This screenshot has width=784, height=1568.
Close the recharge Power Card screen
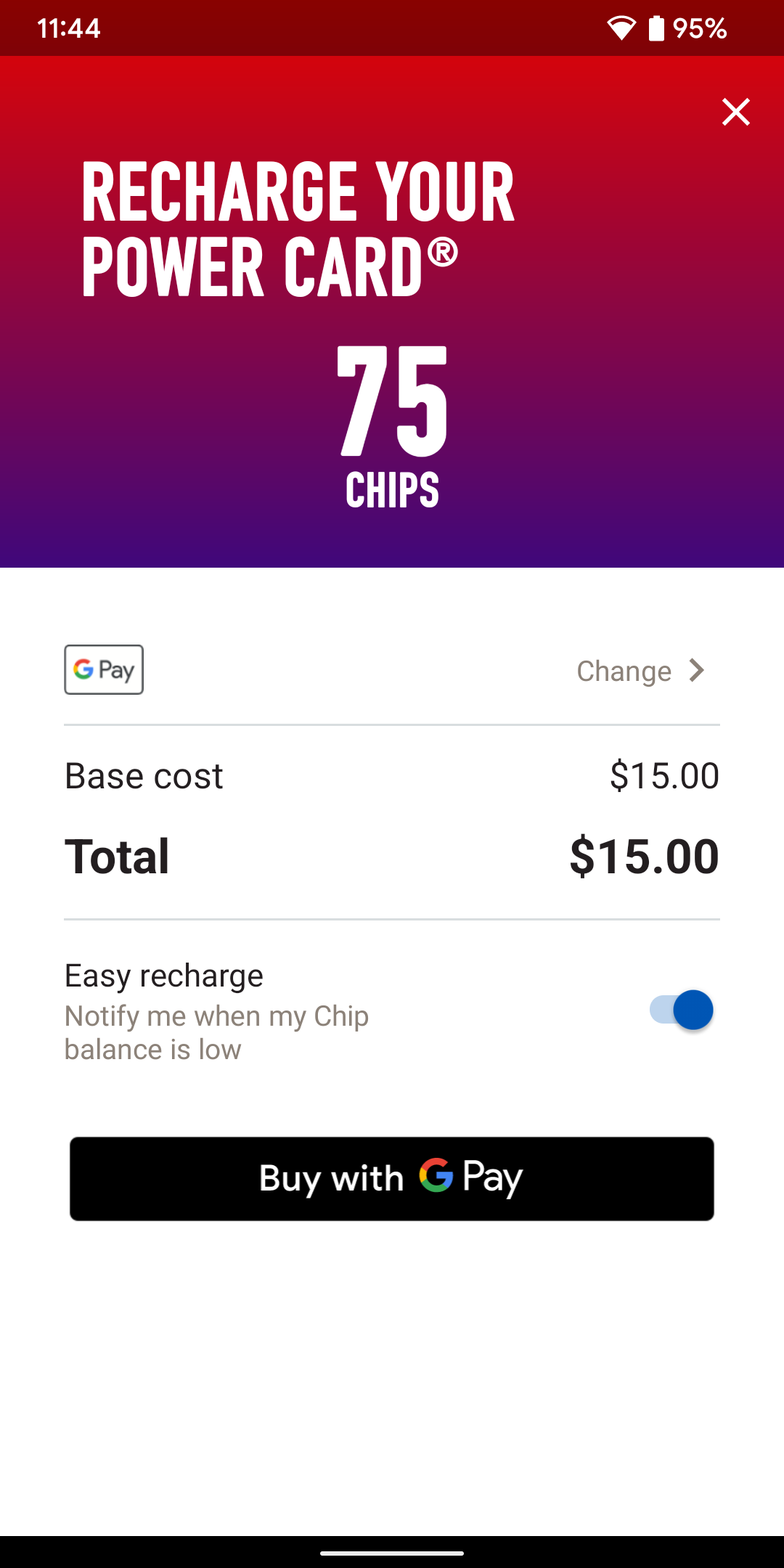point(735,112)
